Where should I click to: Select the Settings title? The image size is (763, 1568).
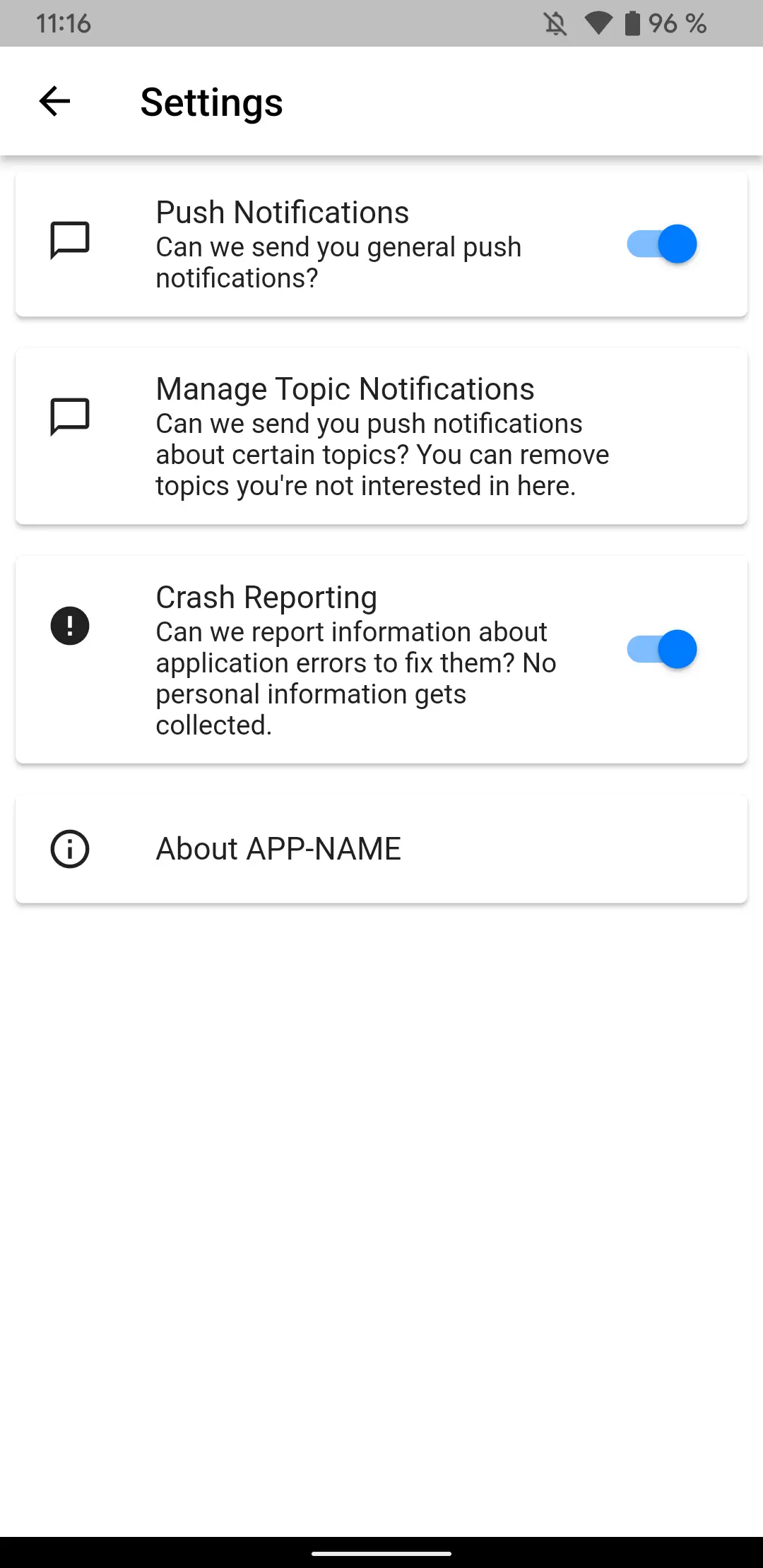click(212, 102)
